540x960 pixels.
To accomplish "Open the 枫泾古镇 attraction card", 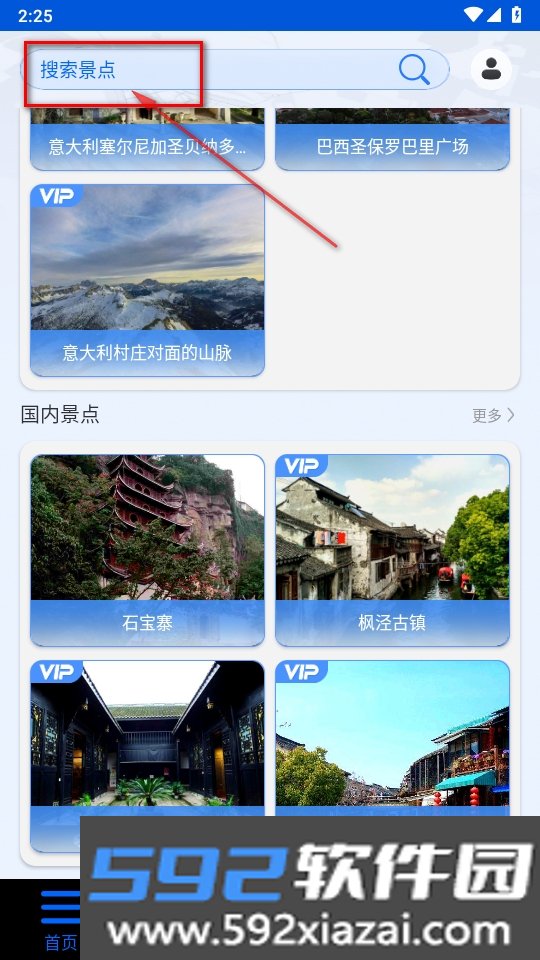I will coord(392,550).
